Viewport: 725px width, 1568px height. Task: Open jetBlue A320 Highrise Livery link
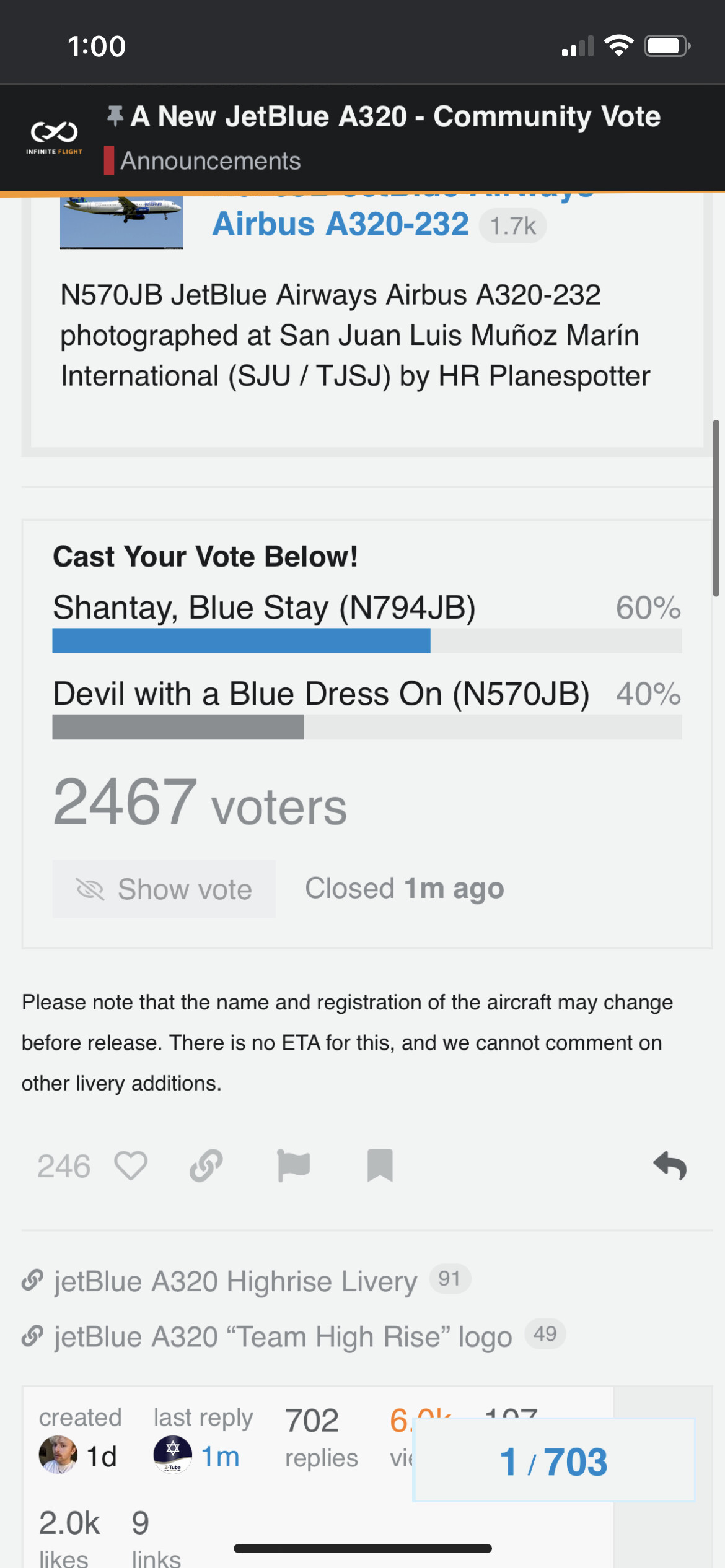(235, 1281)
